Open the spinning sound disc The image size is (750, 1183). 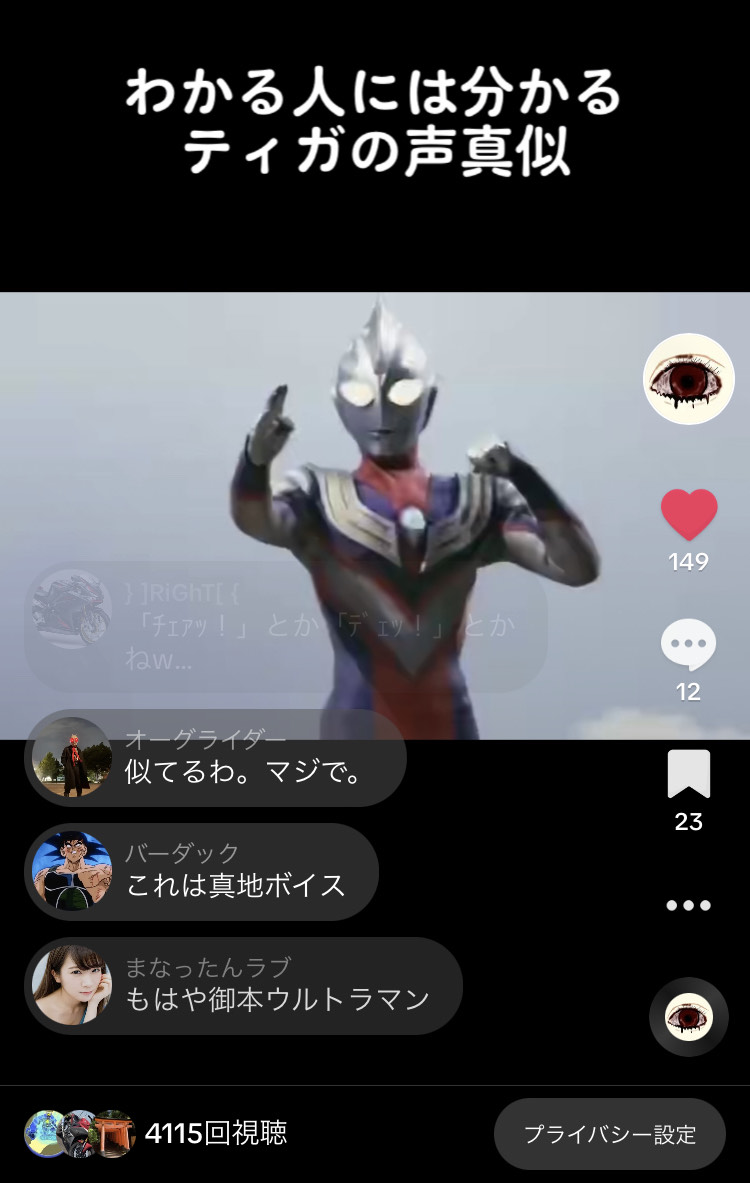(x=689, y=1017)
